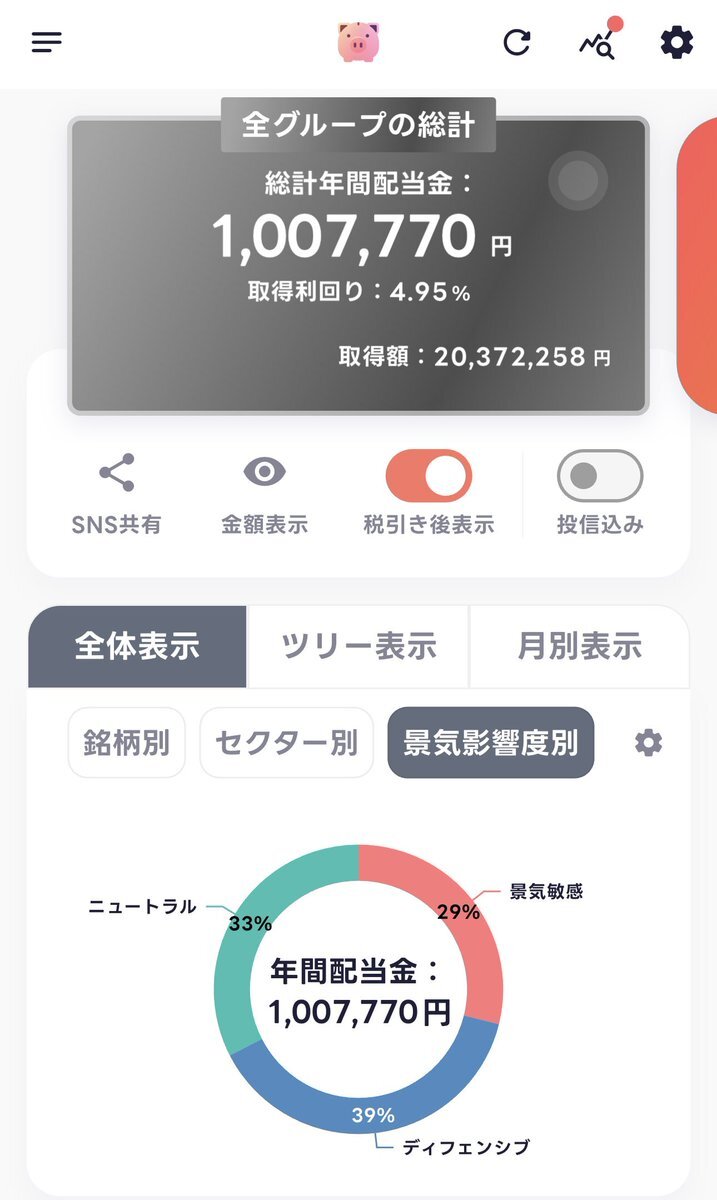This screenshot has height=1200, width=717.
Task: Open the chart analysis search icon
Action: pyautogui.click(x=597, y=42)
